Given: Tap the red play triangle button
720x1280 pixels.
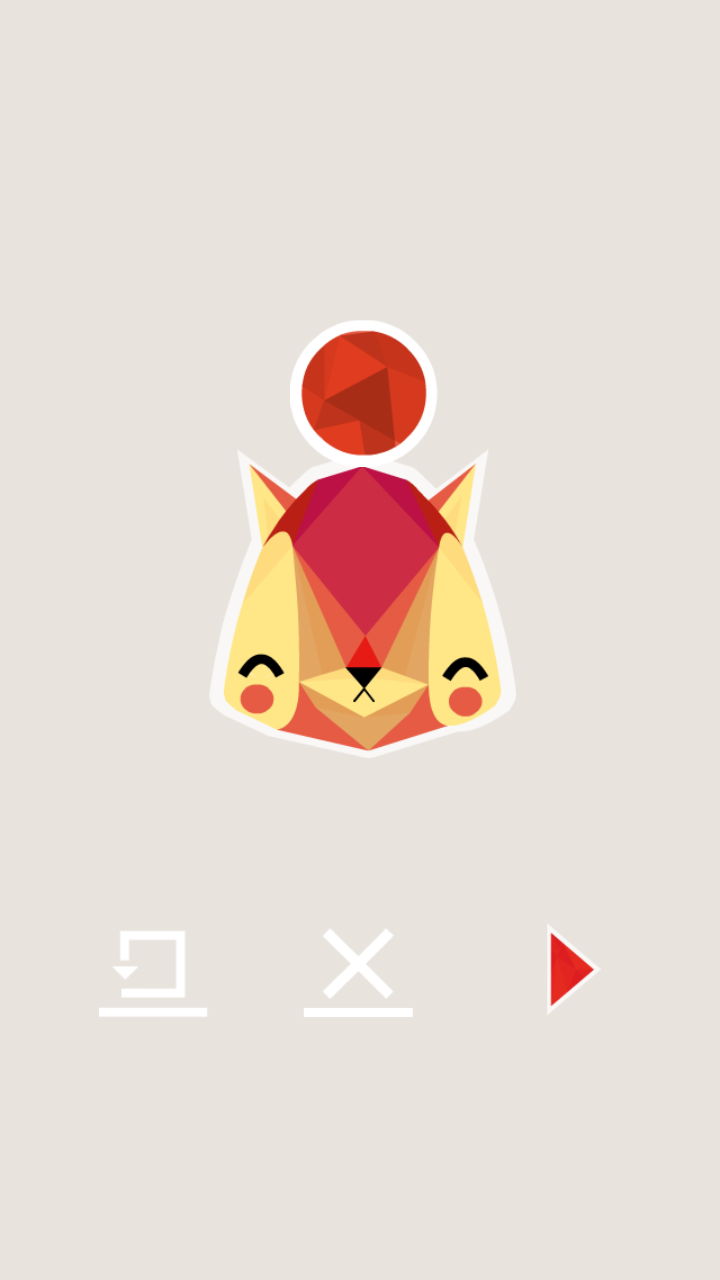Looking at the screenshot, I should (x=572, y=969).
